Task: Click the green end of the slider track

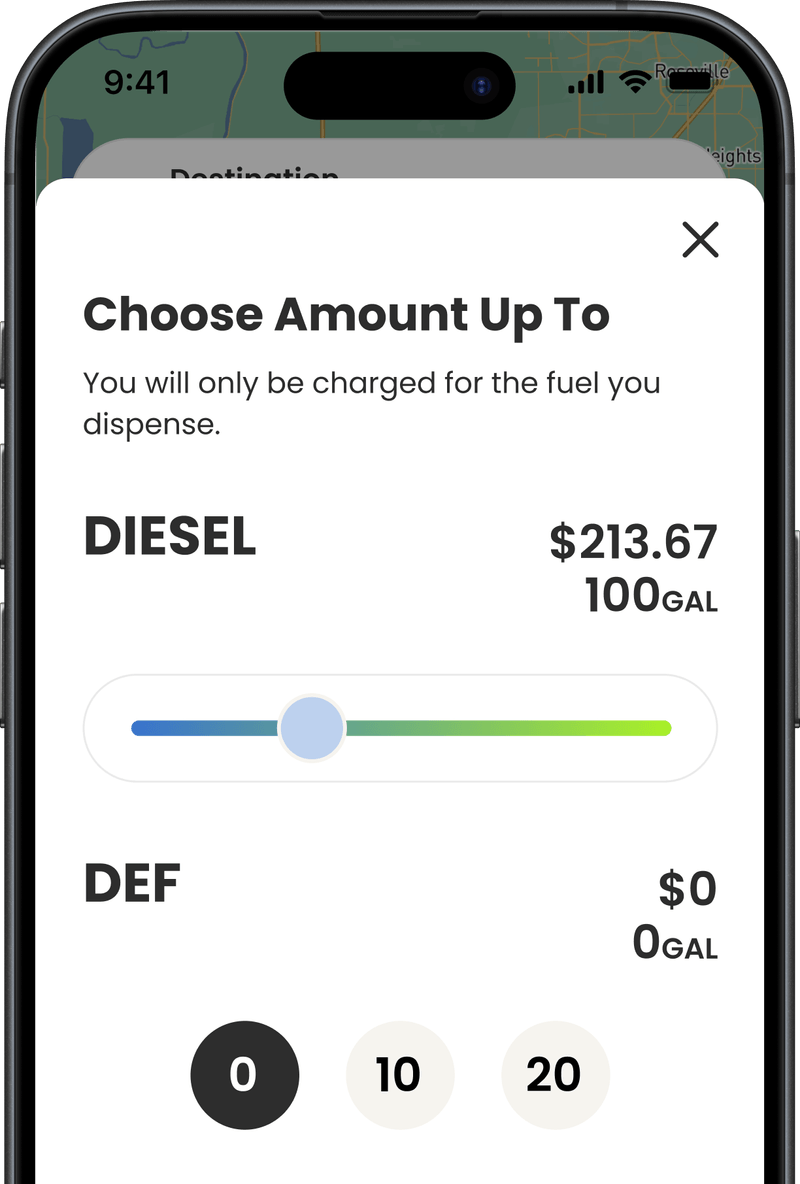Action: [x=660, y=728]
